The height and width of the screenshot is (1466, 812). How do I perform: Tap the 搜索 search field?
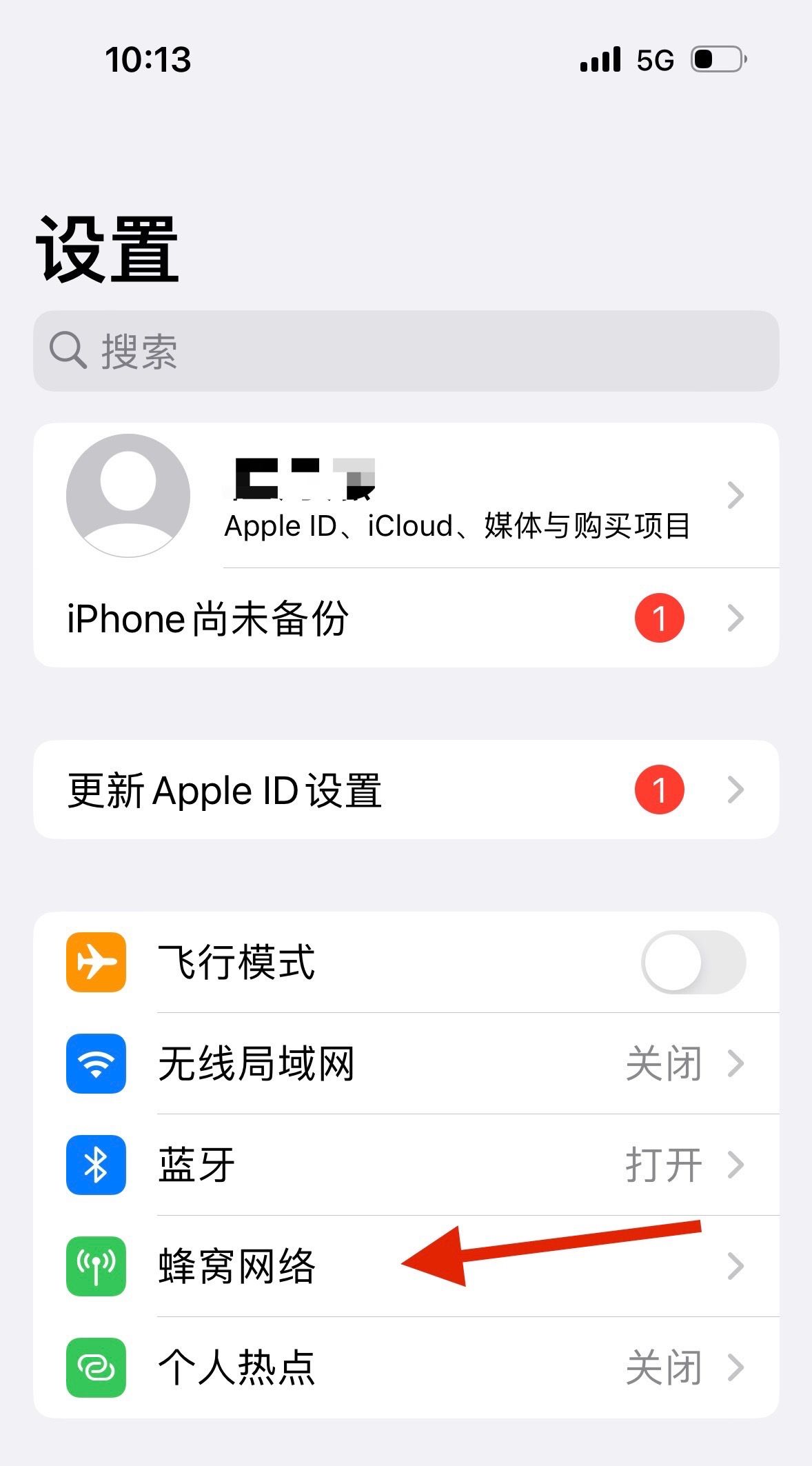(x=405, y=351)
